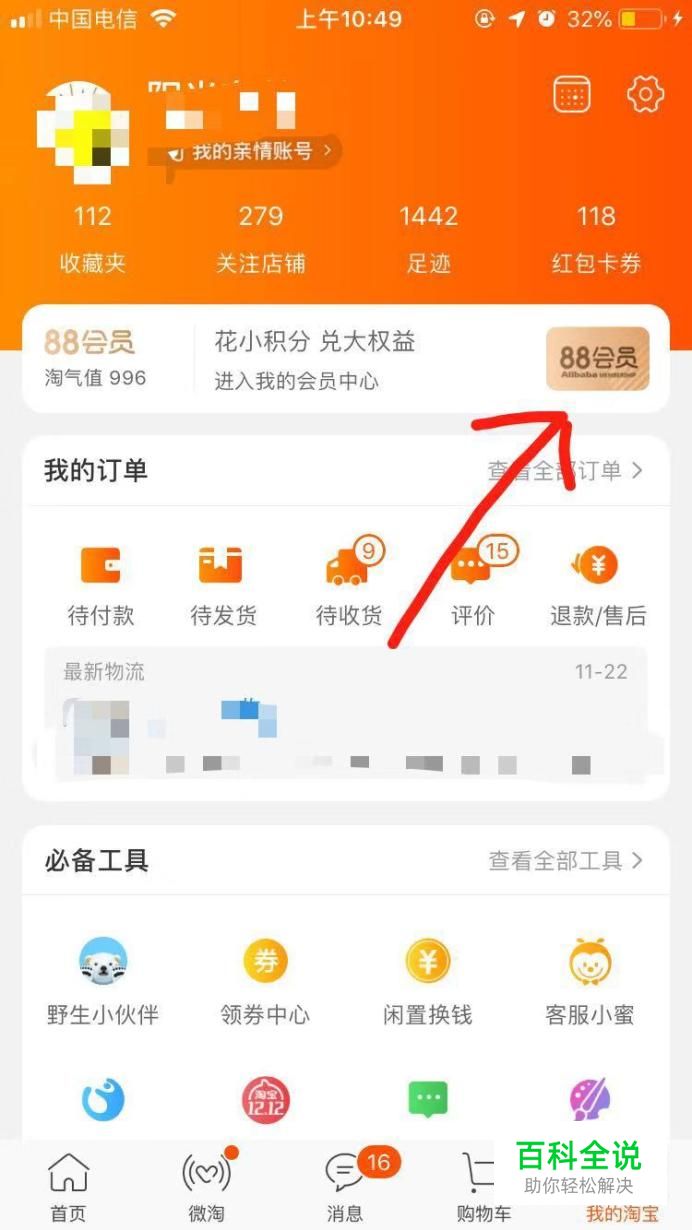The width and height of the screenshot is (692, 1230).
Task: Open the settings gear icon
Action: tap(645, 95)
